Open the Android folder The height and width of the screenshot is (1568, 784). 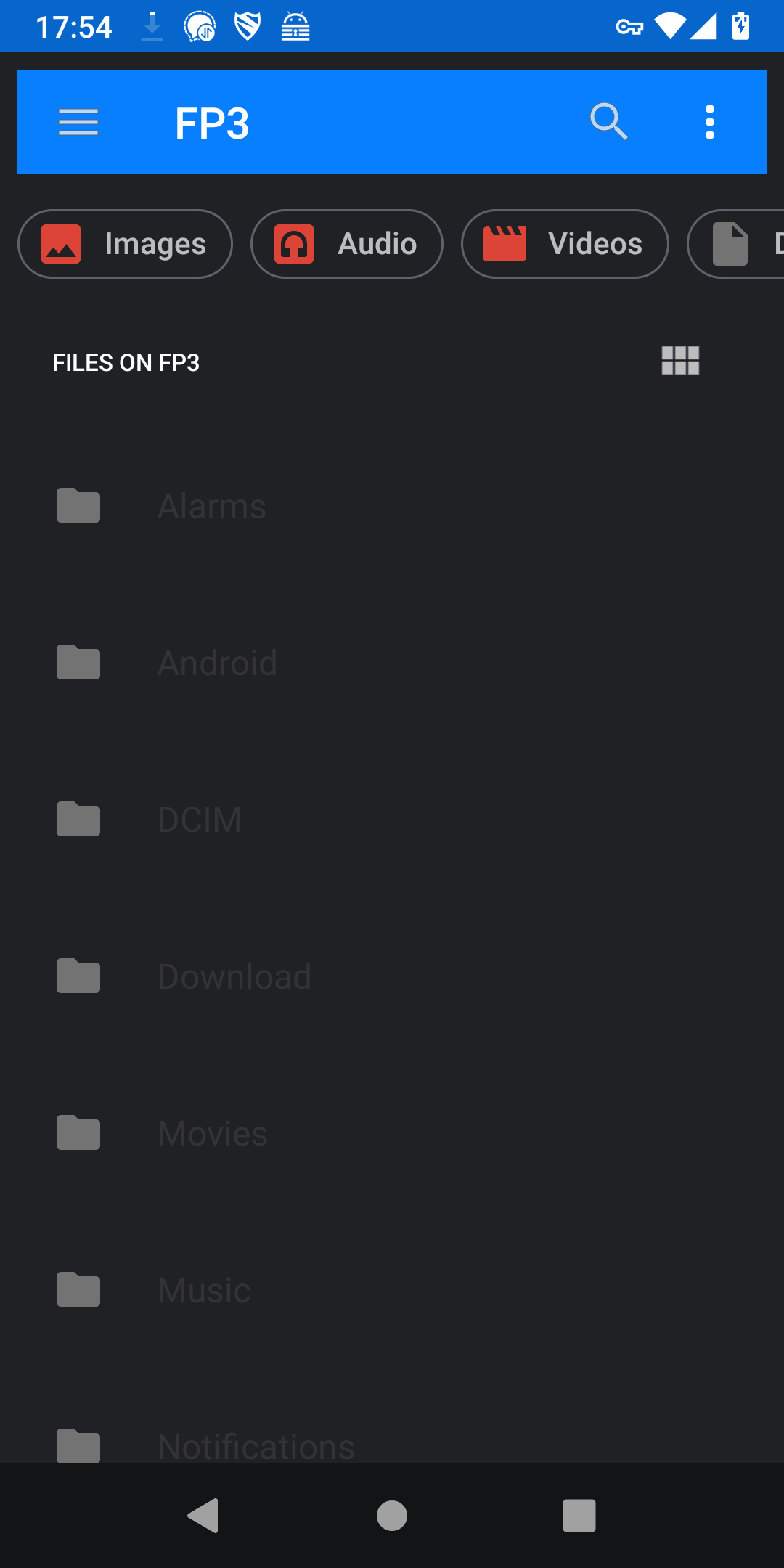coord(392,663)
